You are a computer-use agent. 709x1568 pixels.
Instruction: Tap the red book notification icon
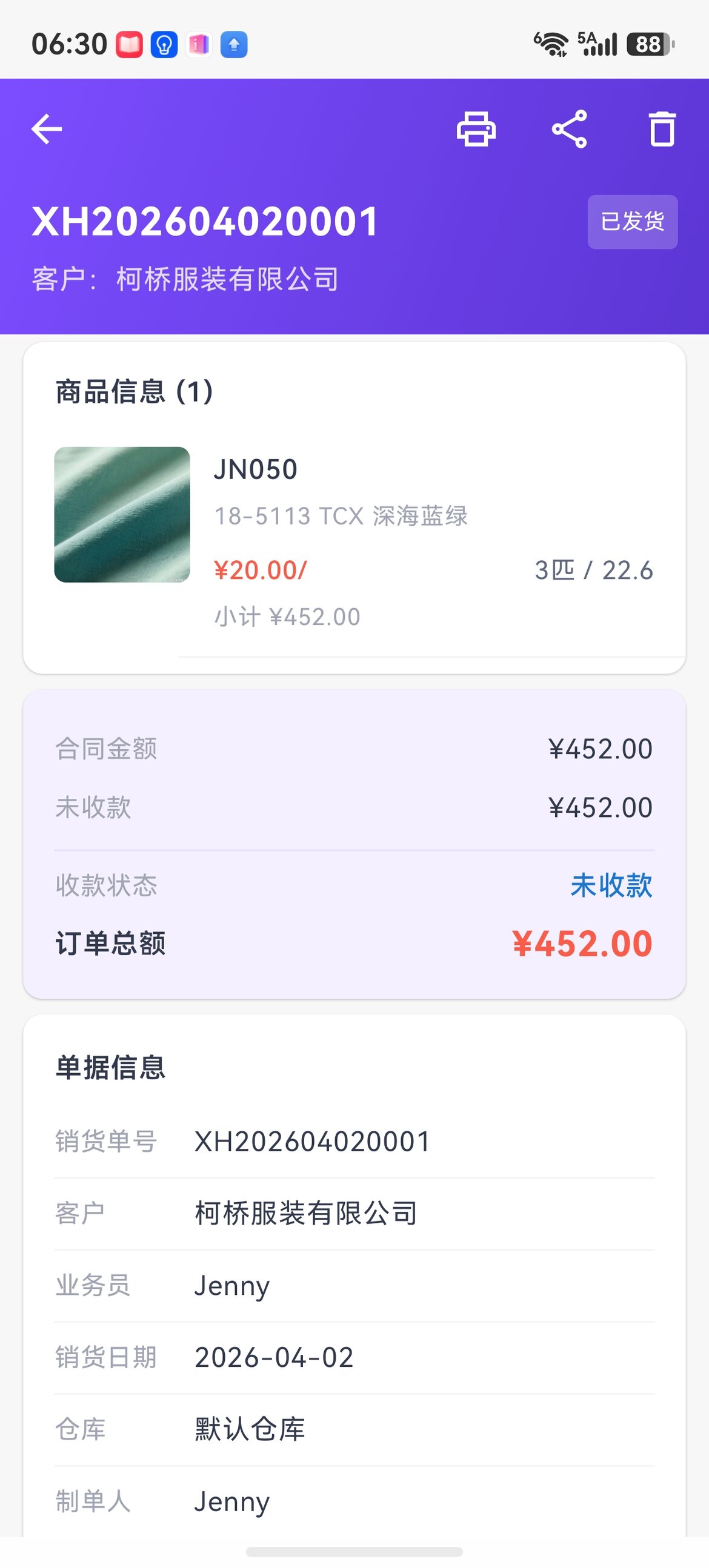(130, 44)
